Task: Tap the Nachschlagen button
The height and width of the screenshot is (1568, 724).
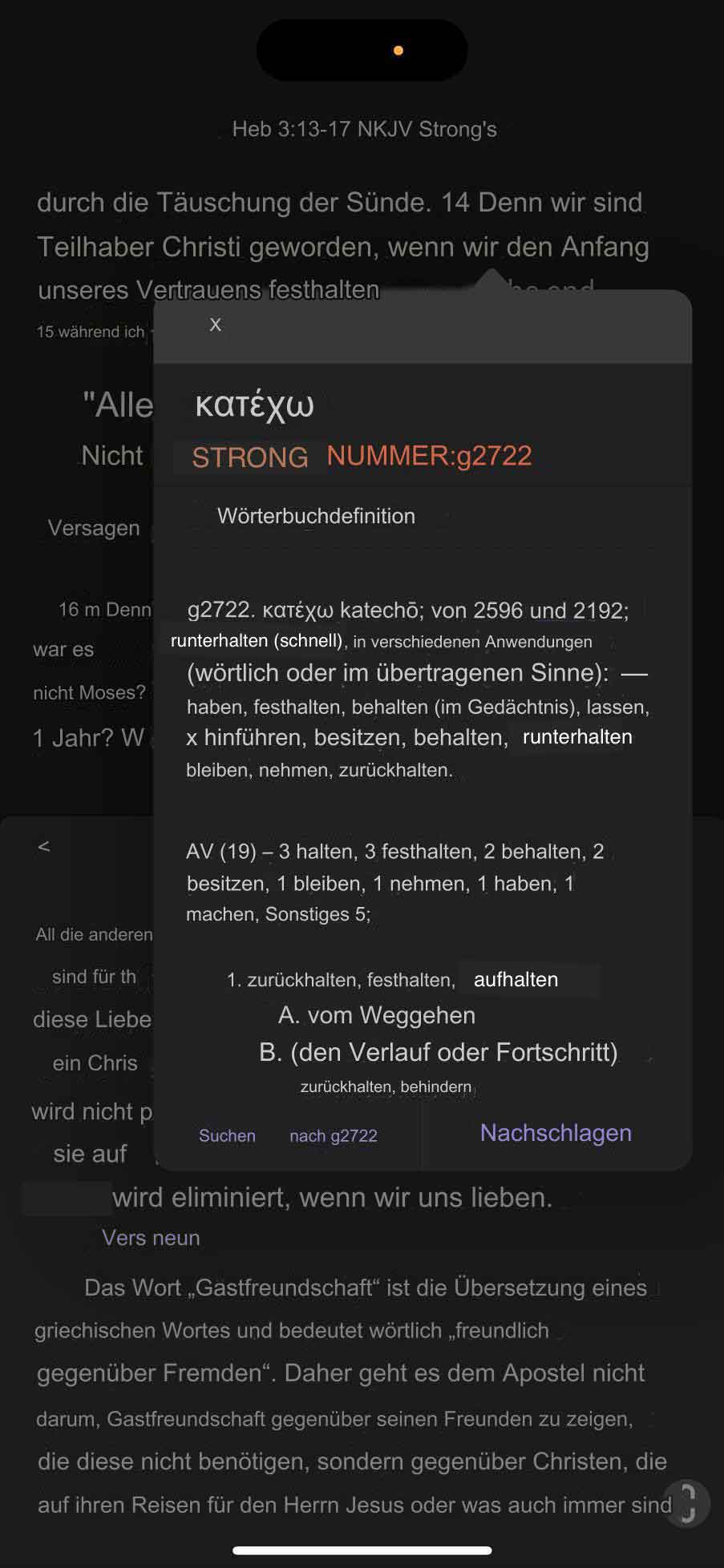Action: (x=555, y=1132)
